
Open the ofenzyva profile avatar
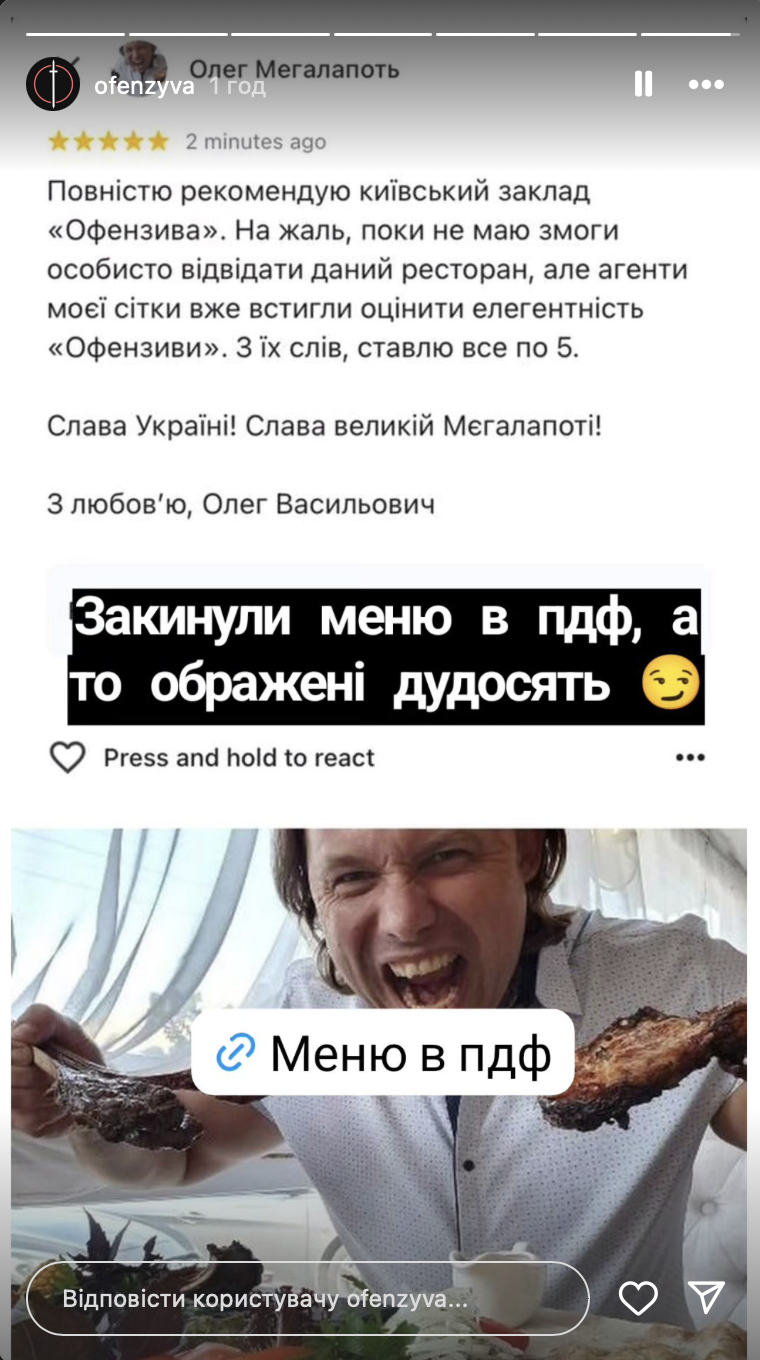52,84
